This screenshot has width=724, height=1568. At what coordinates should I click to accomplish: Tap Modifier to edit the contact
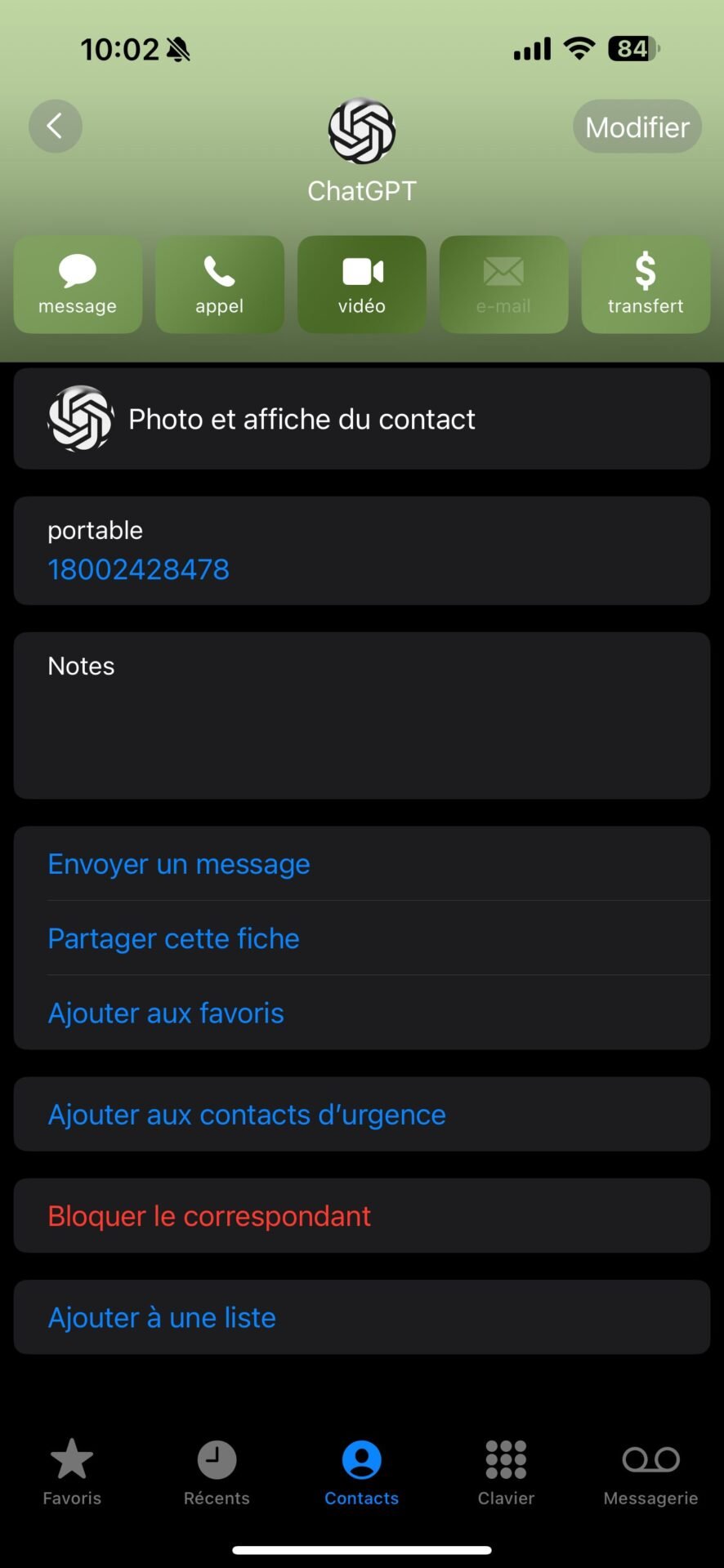637,127
